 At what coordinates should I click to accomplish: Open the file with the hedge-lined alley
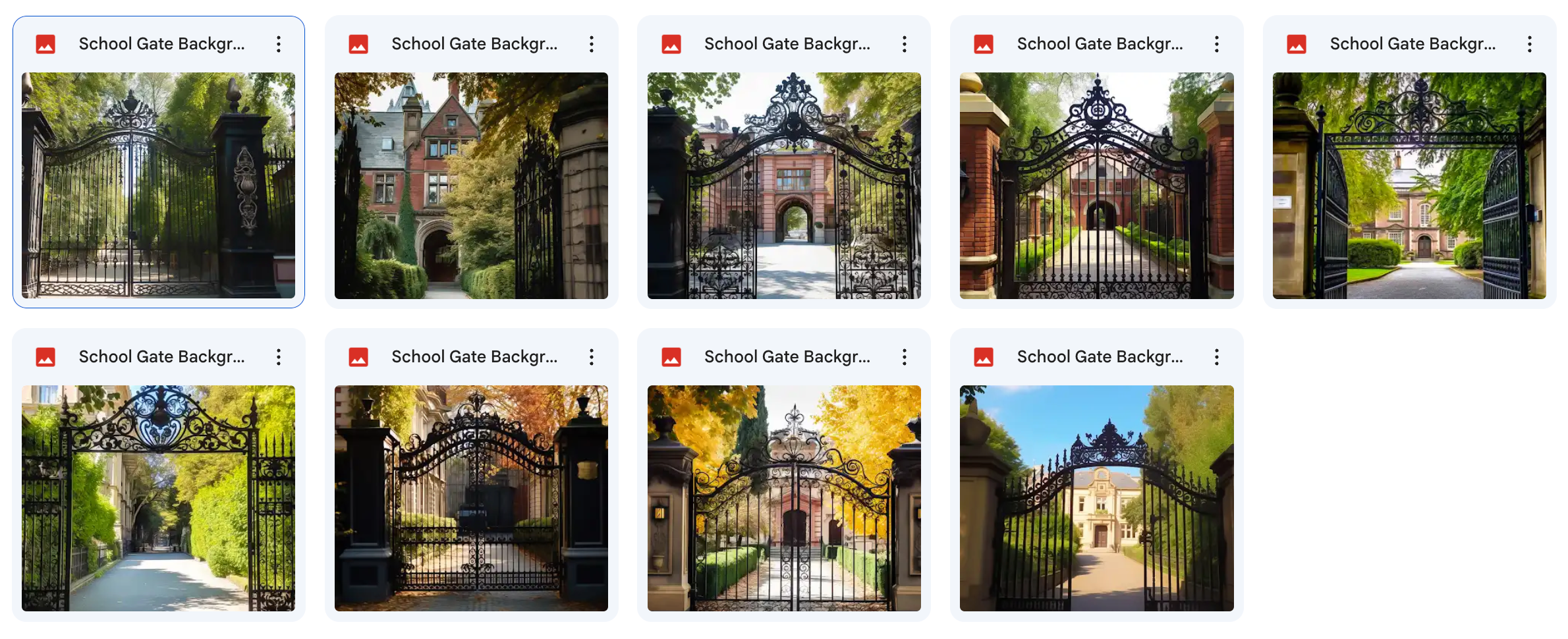tap(158, 498)
